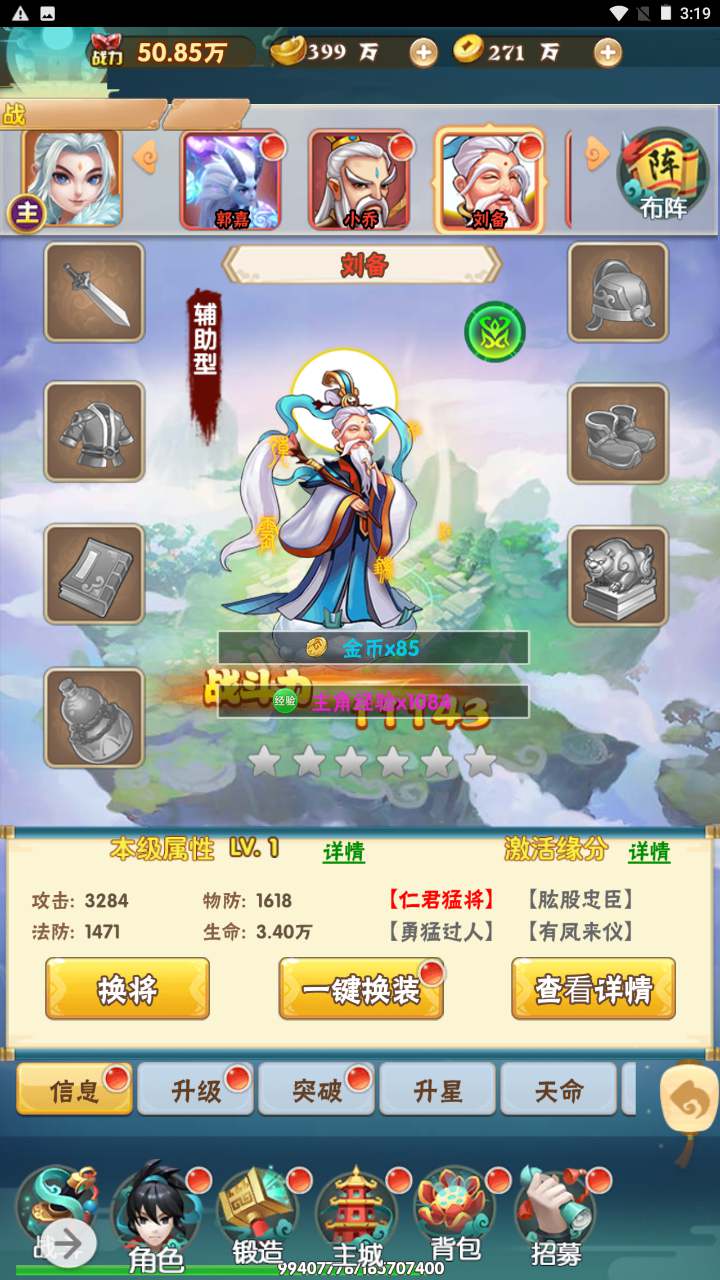
Task: Open 详情 link next to 激活缘分
Action: pos(649,852)
